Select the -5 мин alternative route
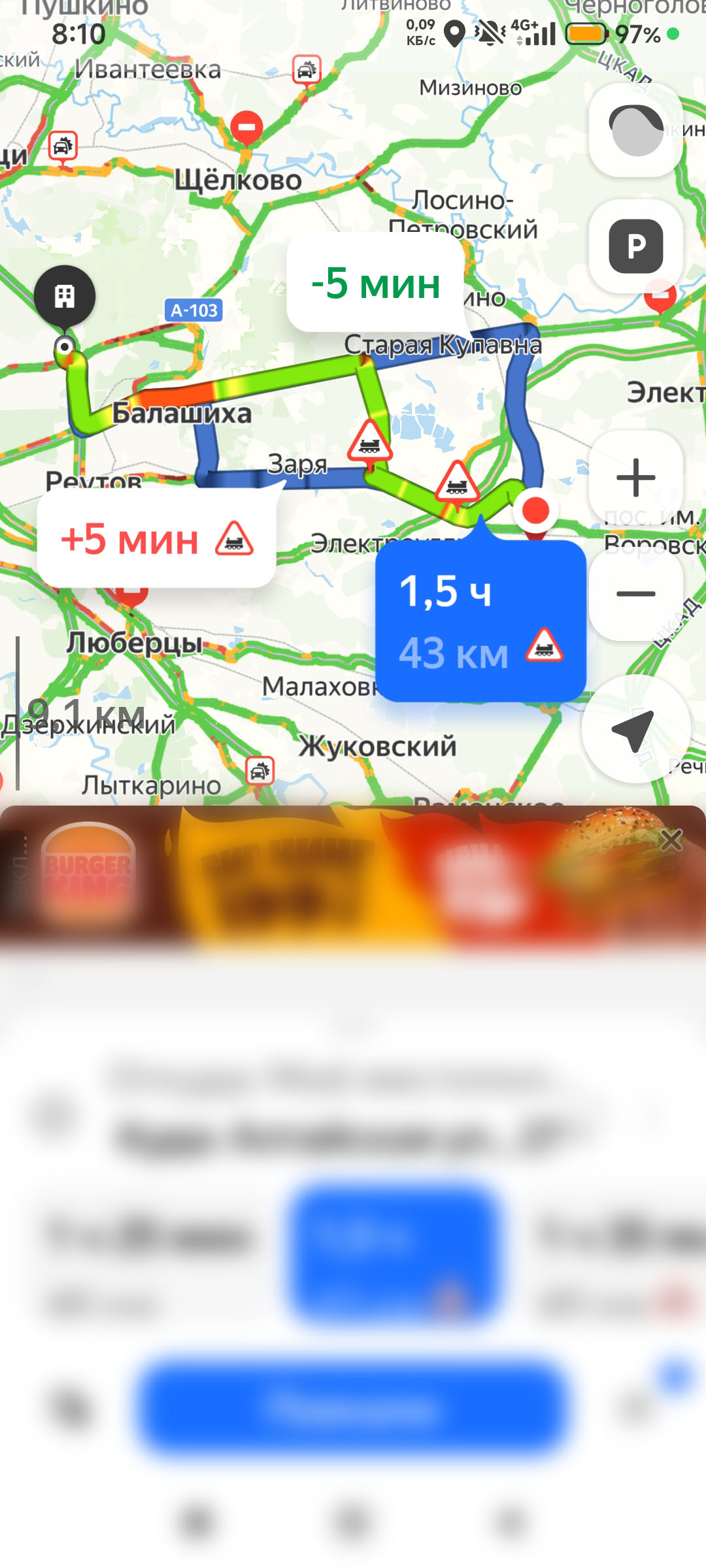The width and height of the screenshot is (706, 1568). [x=376, y=284]
